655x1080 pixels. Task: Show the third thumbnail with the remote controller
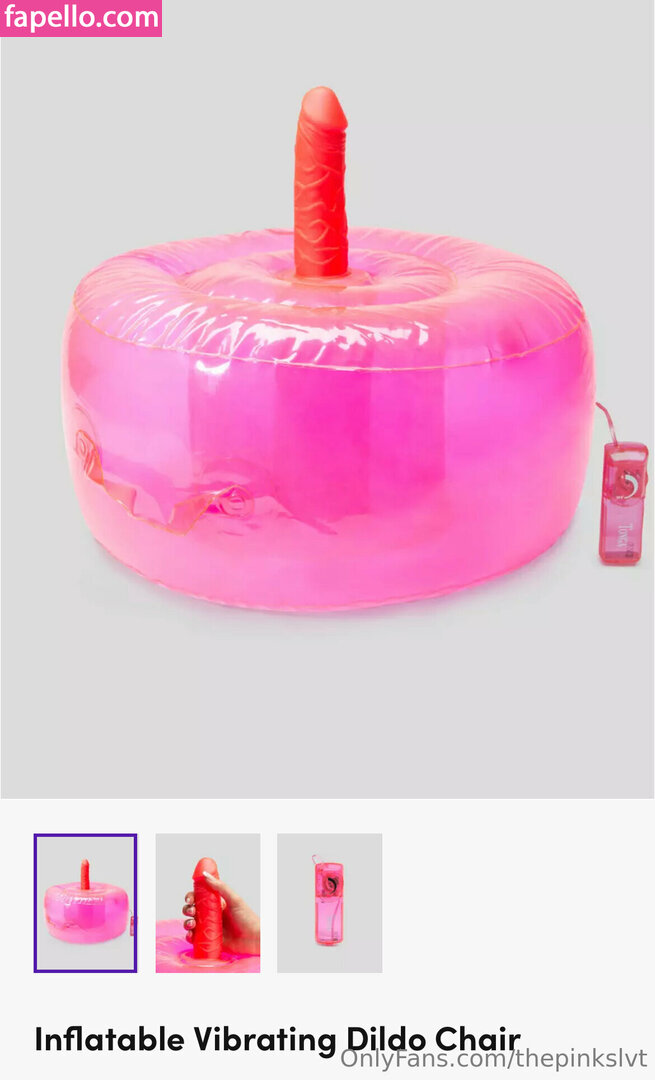[x=329, y=903]
